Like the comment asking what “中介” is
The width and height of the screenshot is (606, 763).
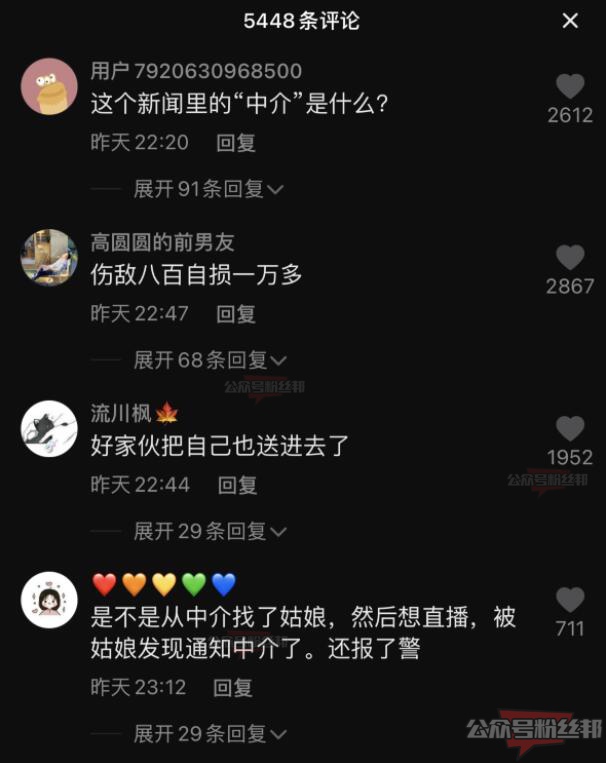(x=570, y=86)
